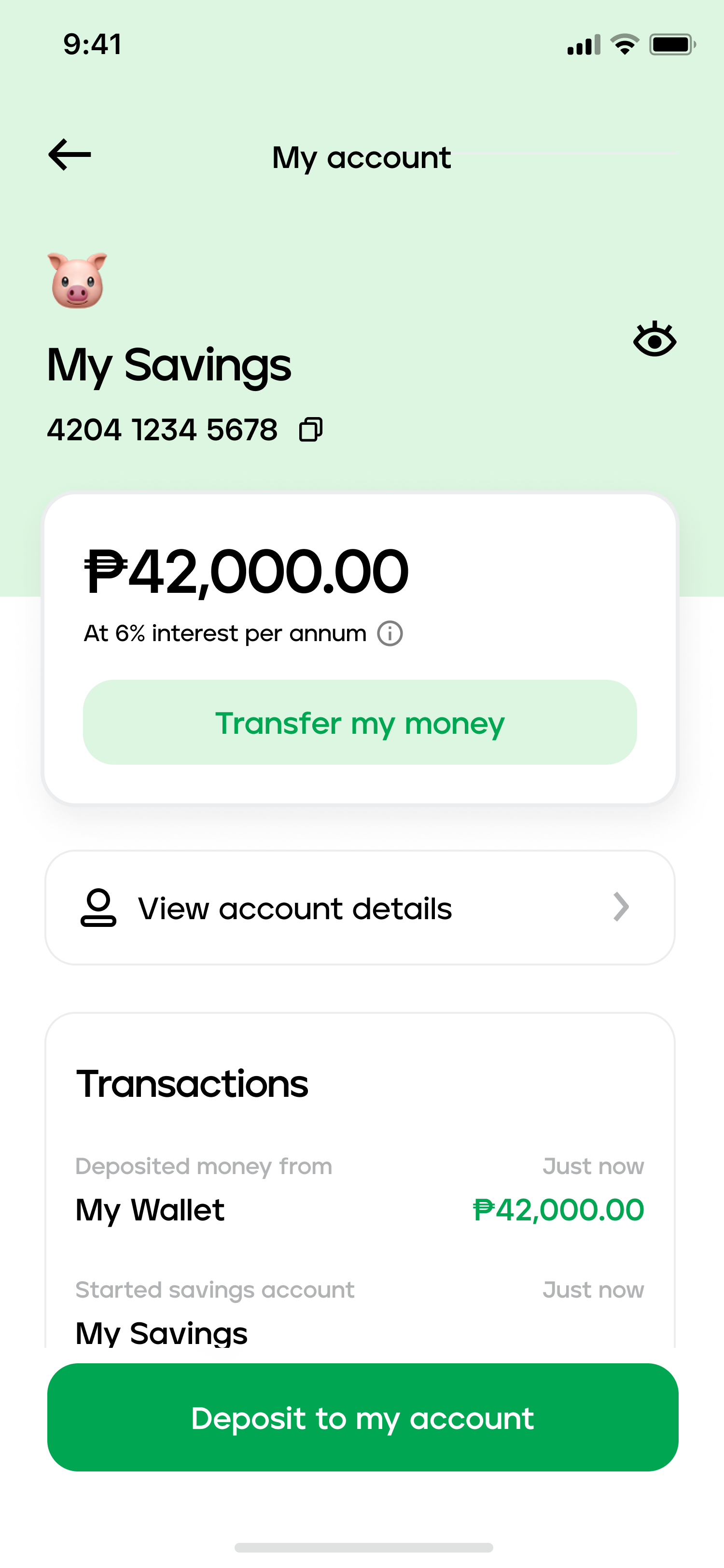
Task: Go back using the arrow
Action: point(70,154)
